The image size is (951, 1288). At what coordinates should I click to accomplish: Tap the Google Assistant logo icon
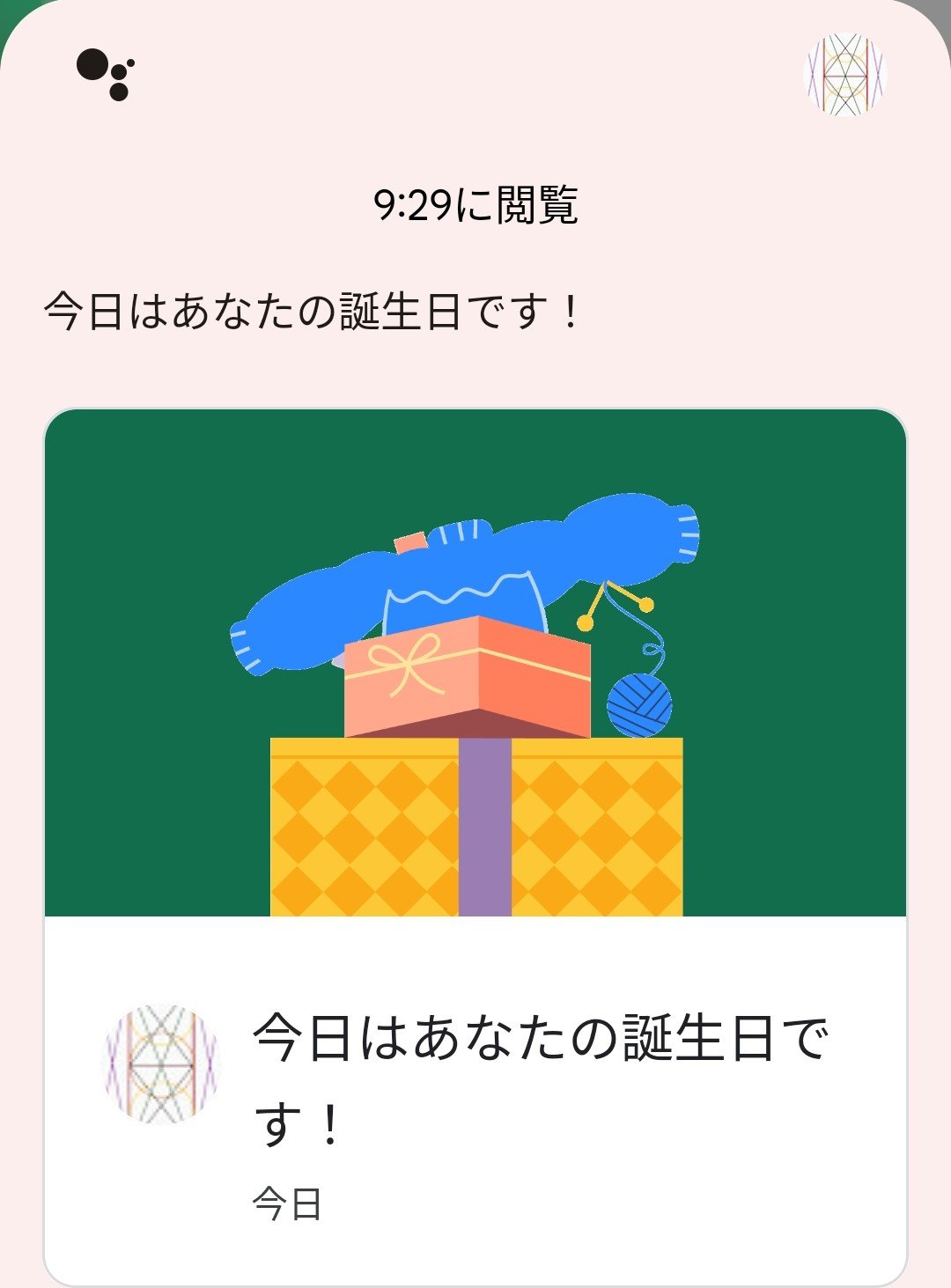[x=105, y=75]
